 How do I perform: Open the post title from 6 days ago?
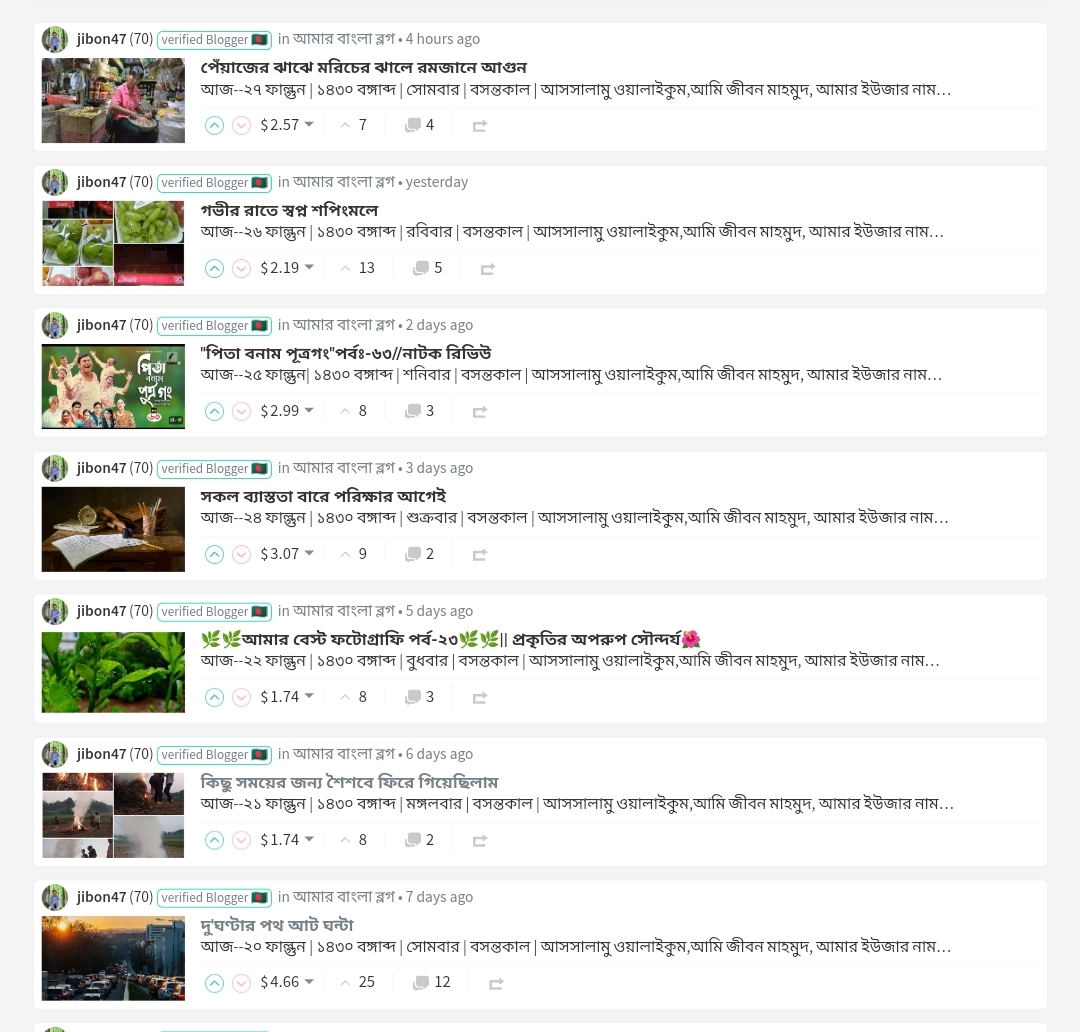[348, 782]
